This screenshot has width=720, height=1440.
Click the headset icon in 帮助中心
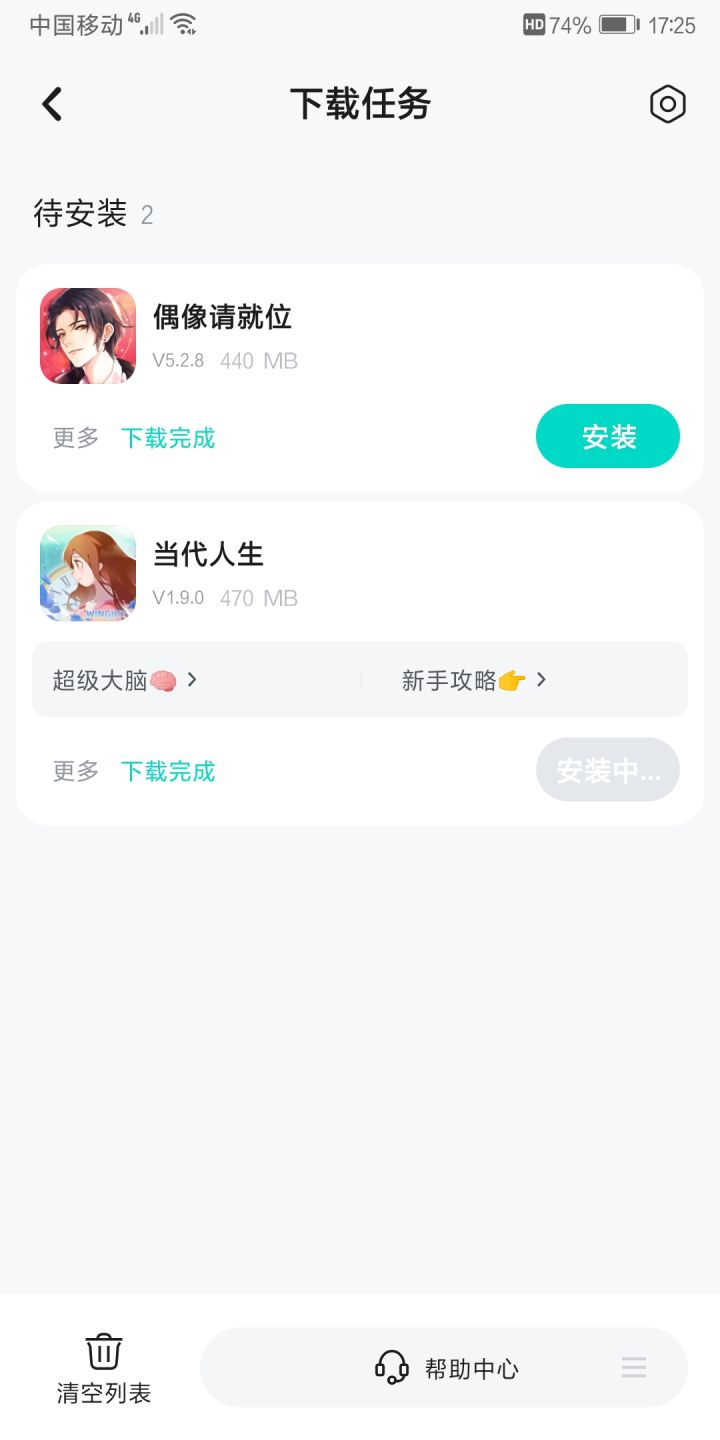[392, 1367]
